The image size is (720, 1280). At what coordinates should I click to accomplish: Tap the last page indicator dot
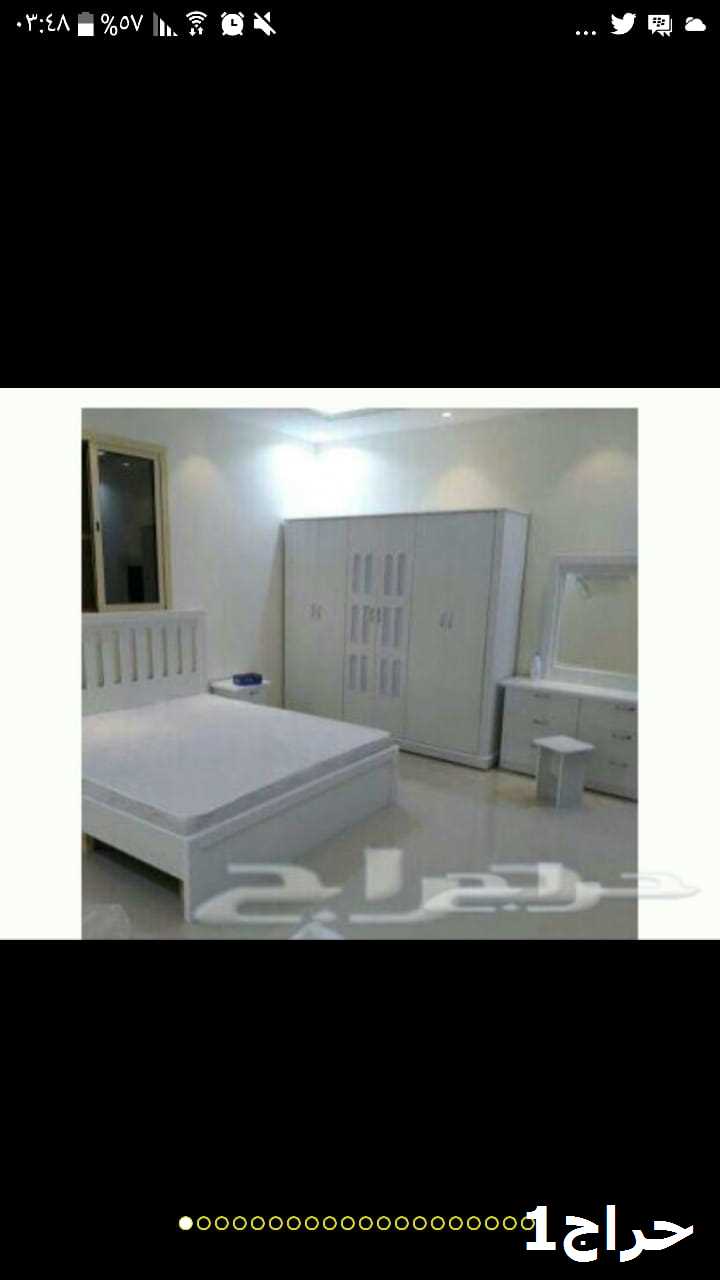point(527,1223)
